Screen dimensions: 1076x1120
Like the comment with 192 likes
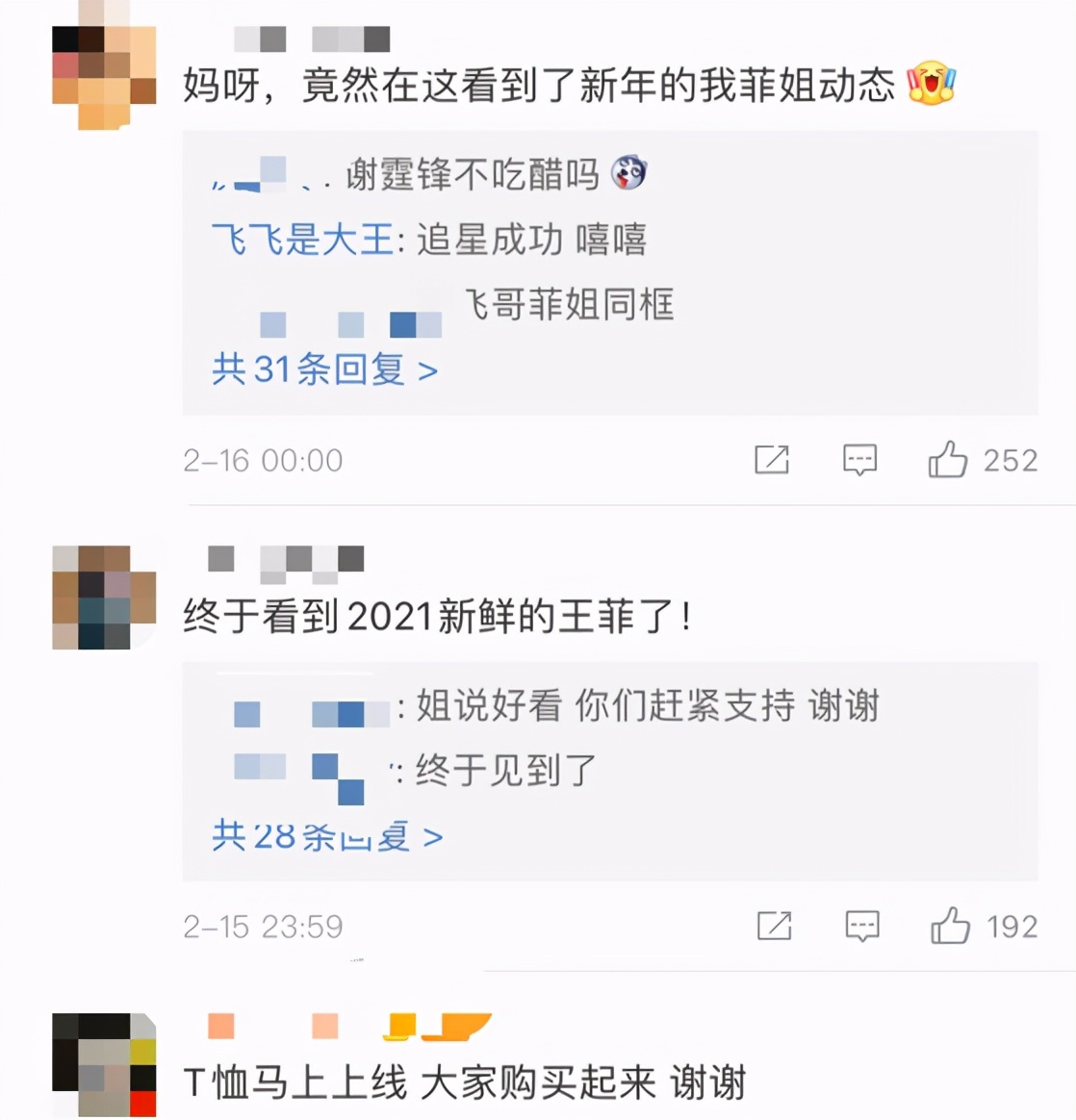coord(950,926)
